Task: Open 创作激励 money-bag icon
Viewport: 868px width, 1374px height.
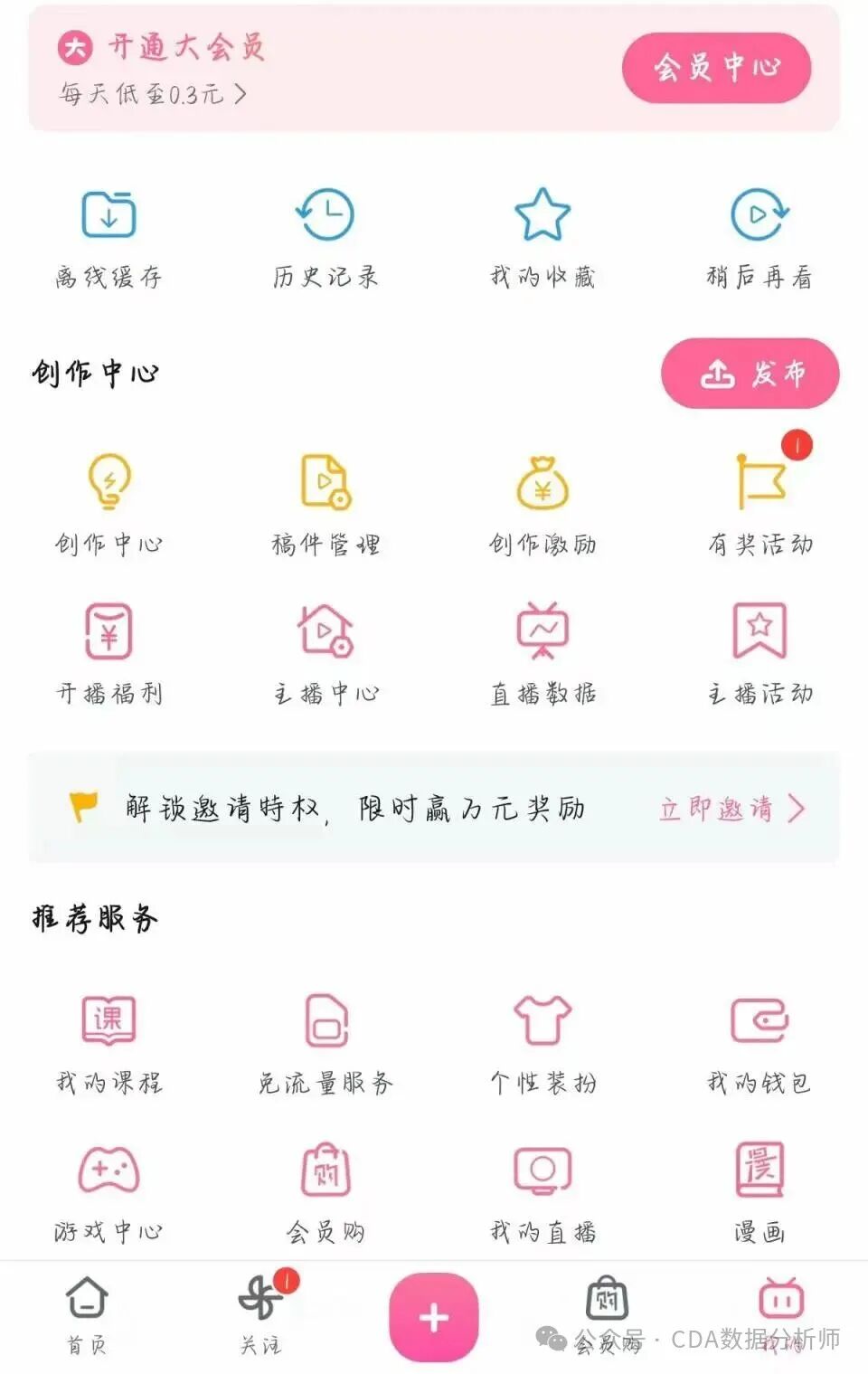Action: pos(542,484)
